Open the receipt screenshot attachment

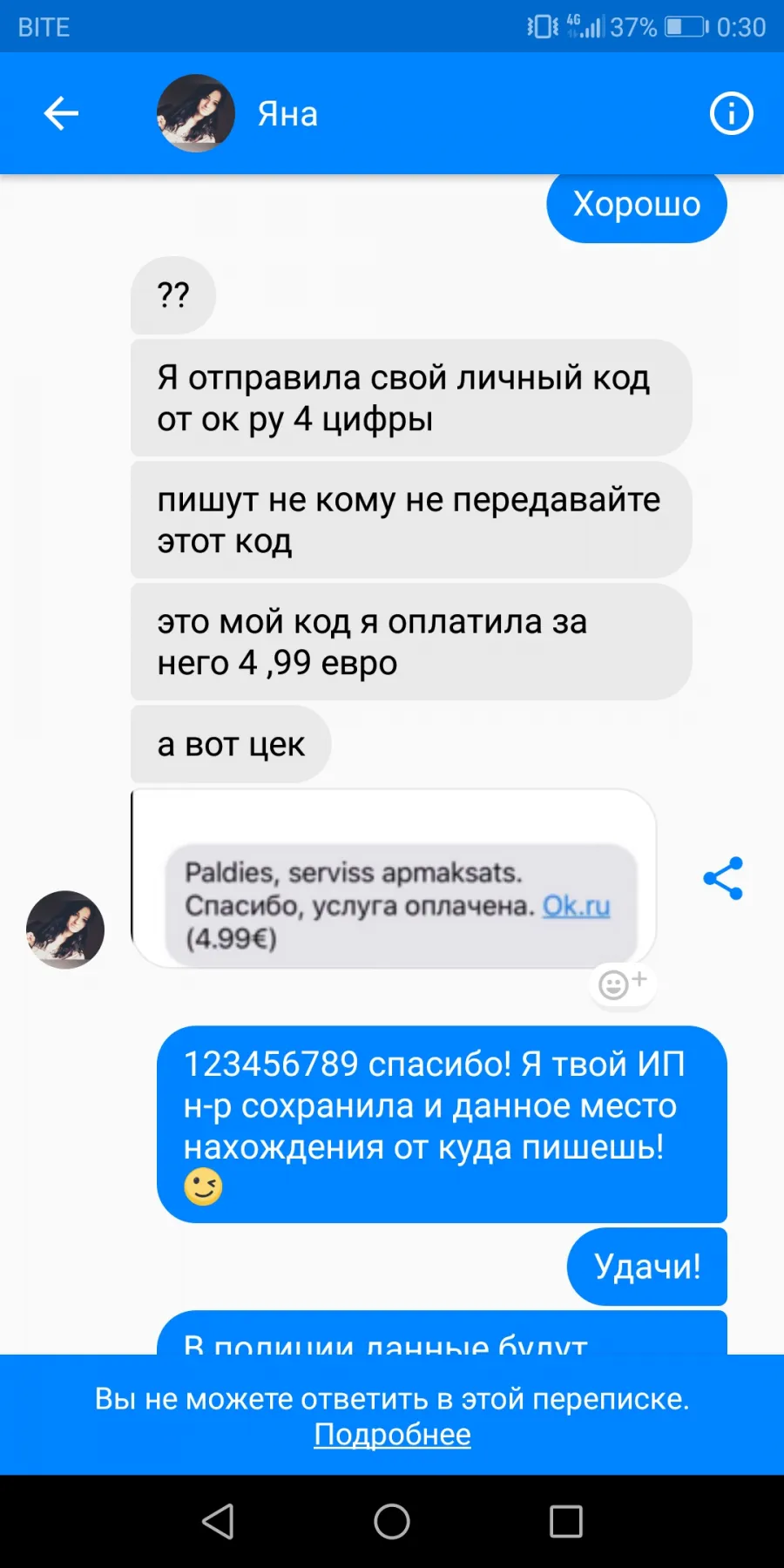tap(394, 878)
